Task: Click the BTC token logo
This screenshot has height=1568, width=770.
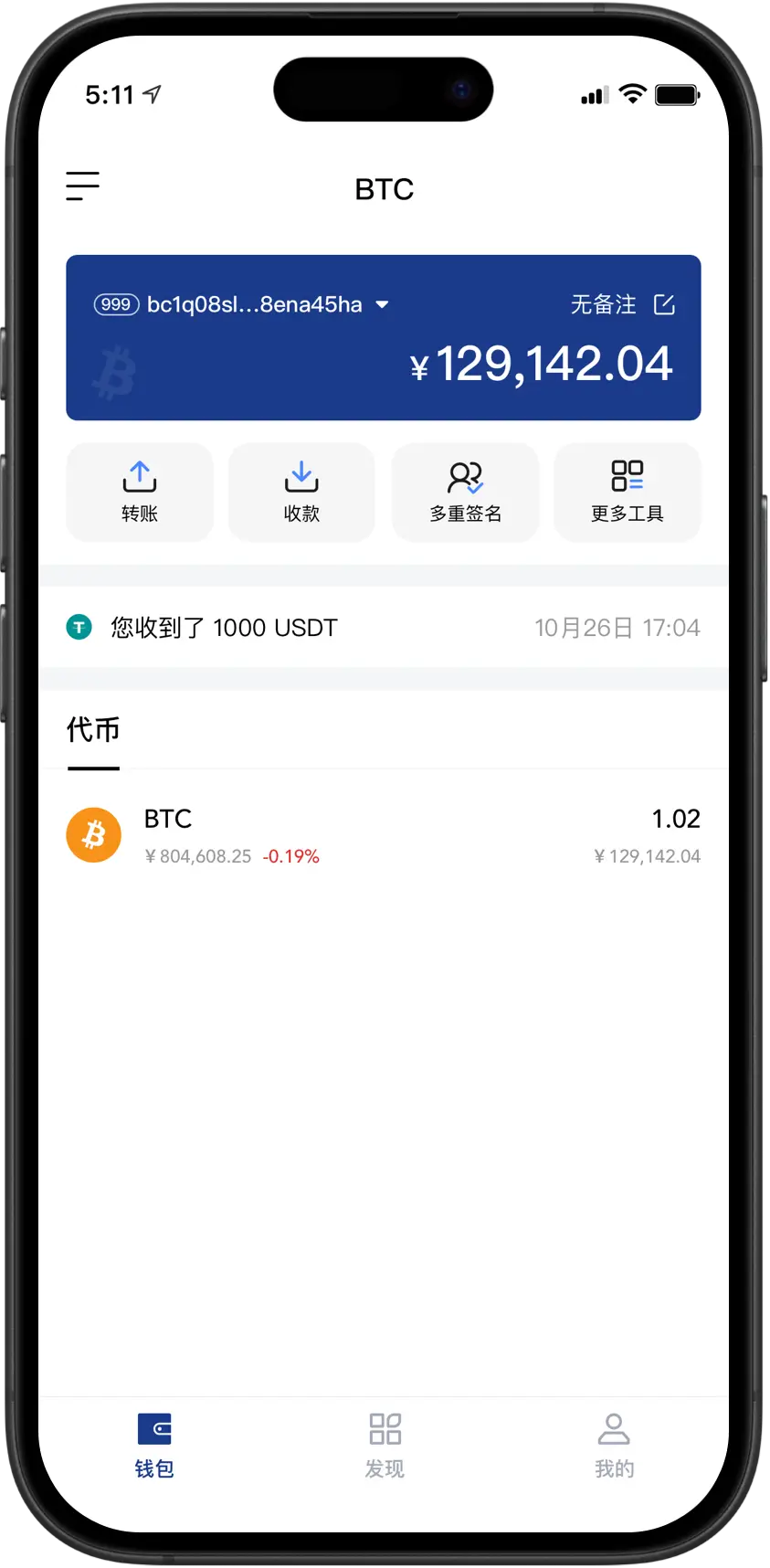Action: (93, 834)
